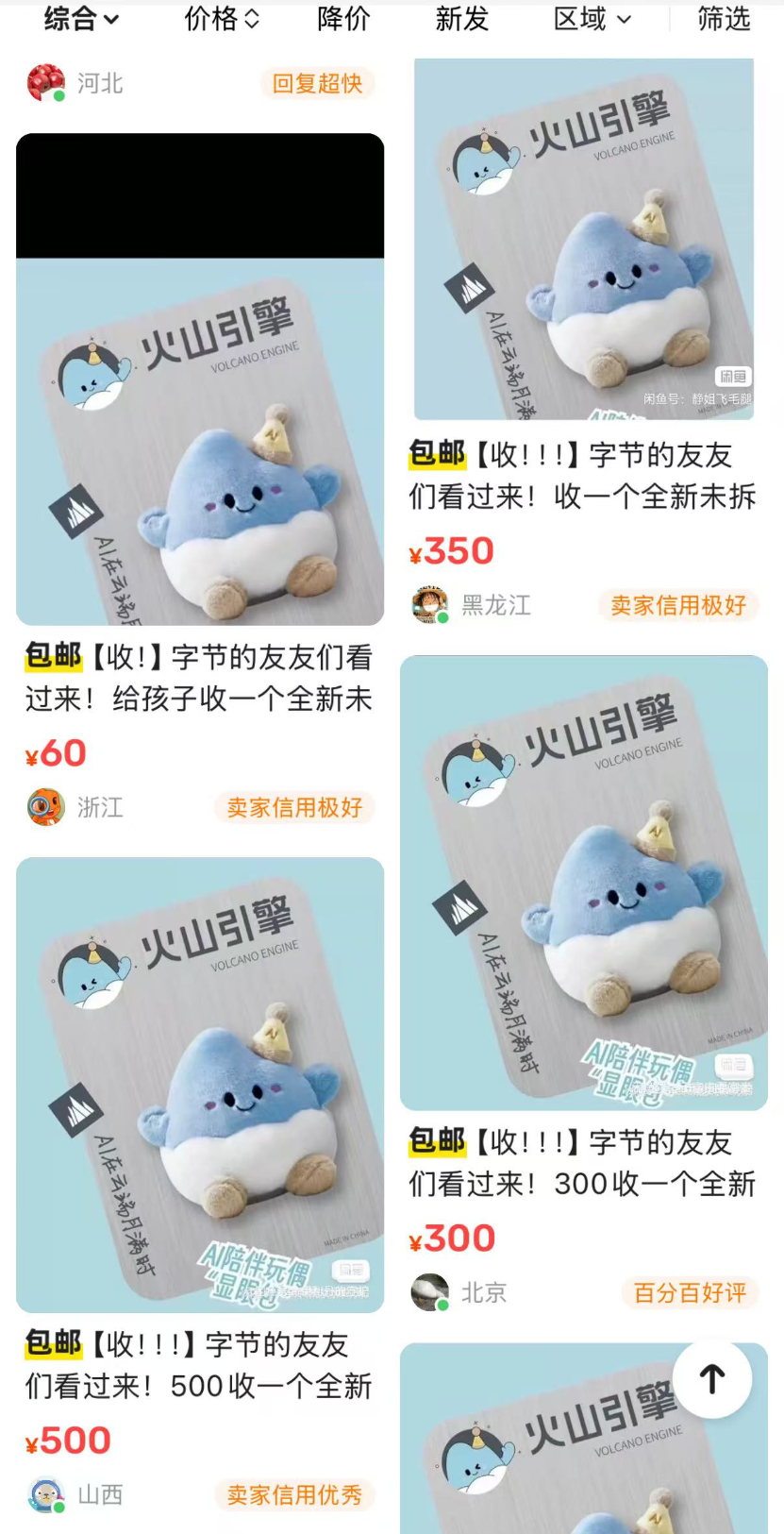
Task: Open the ¥350 listing from 黑龙江
Action: tap(583, 241)
